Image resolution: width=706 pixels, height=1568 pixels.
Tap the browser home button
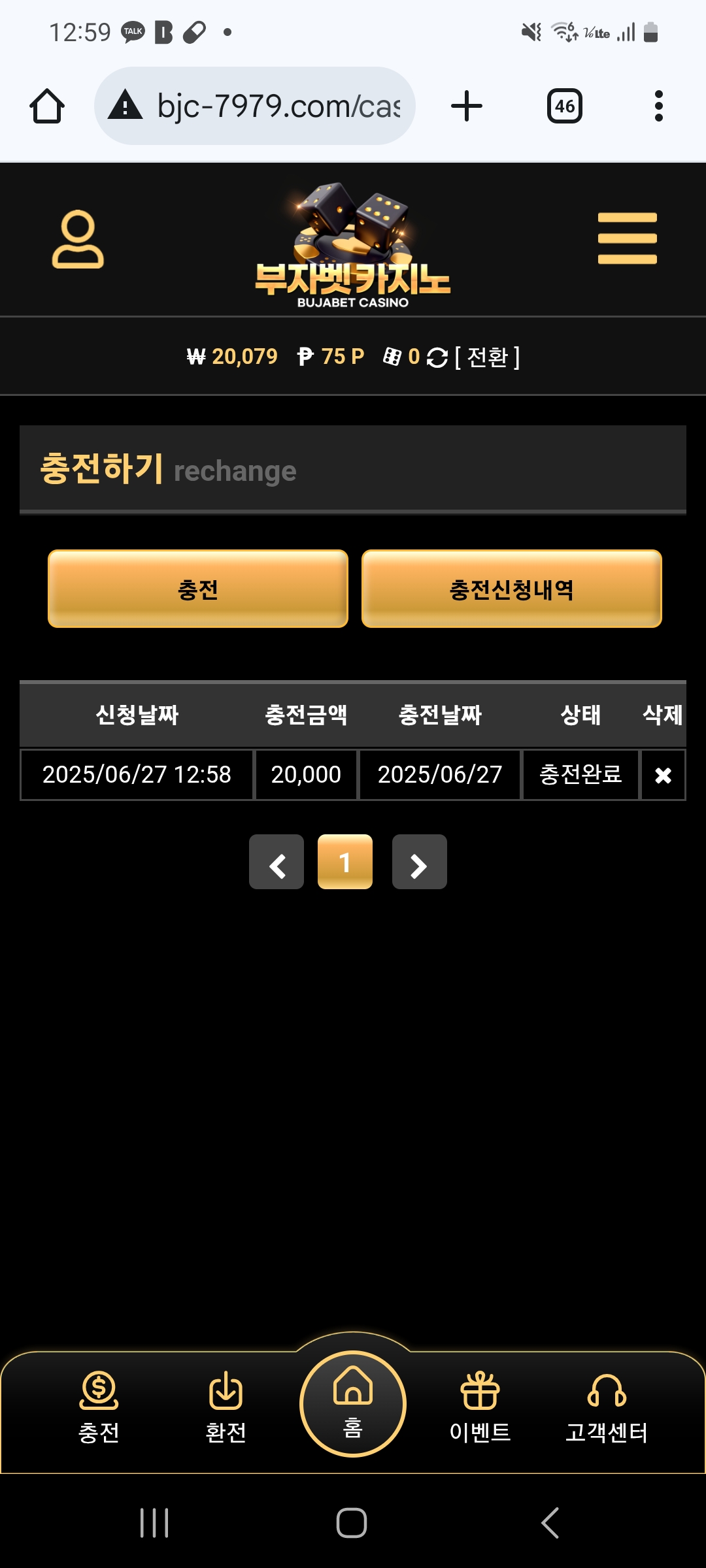pos(47,106)
